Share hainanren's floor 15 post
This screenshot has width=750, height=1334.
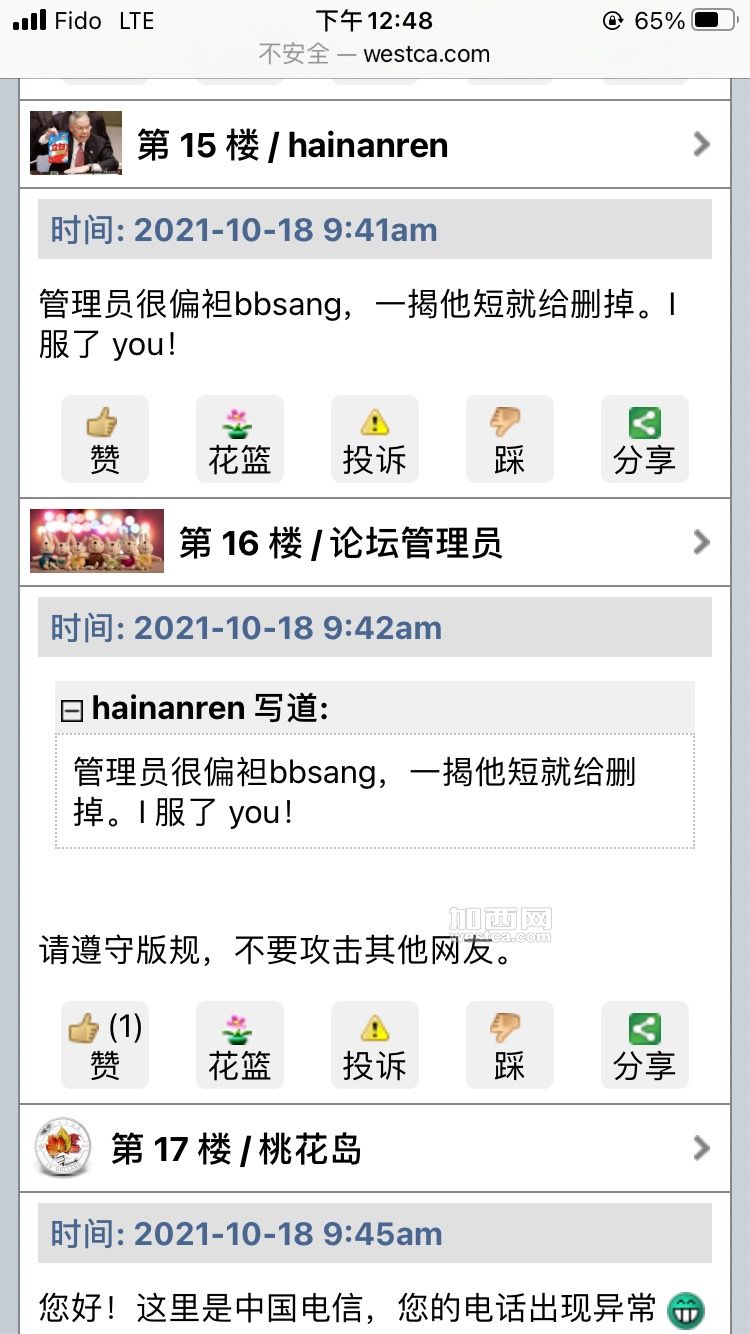[644, 440]
